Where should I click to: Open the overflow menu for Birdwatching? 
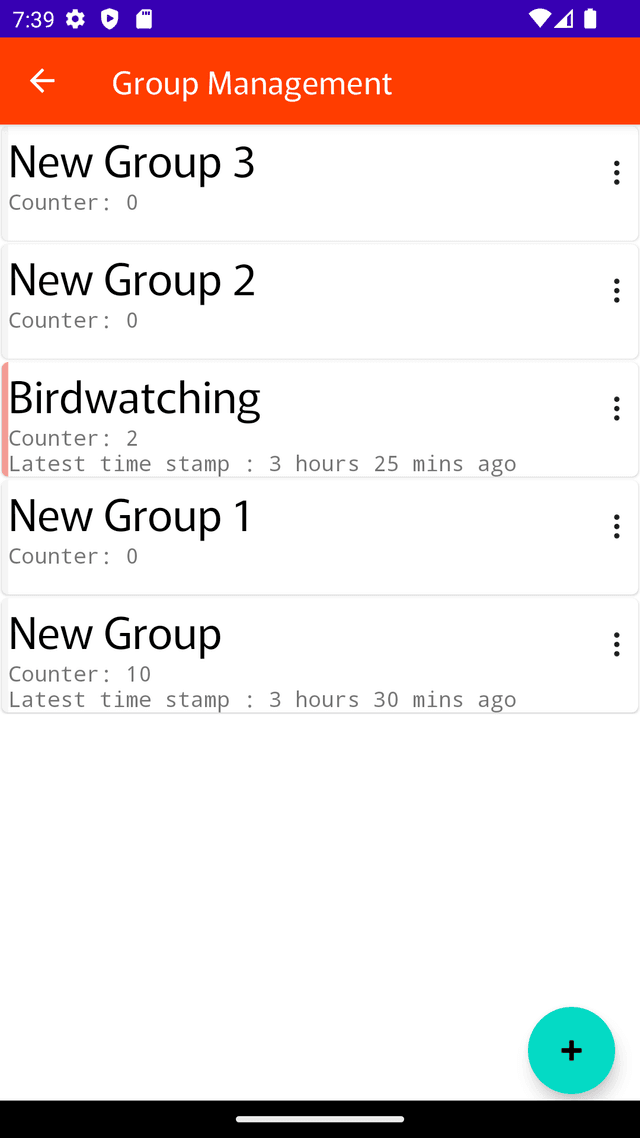click(x=616, y=409)
